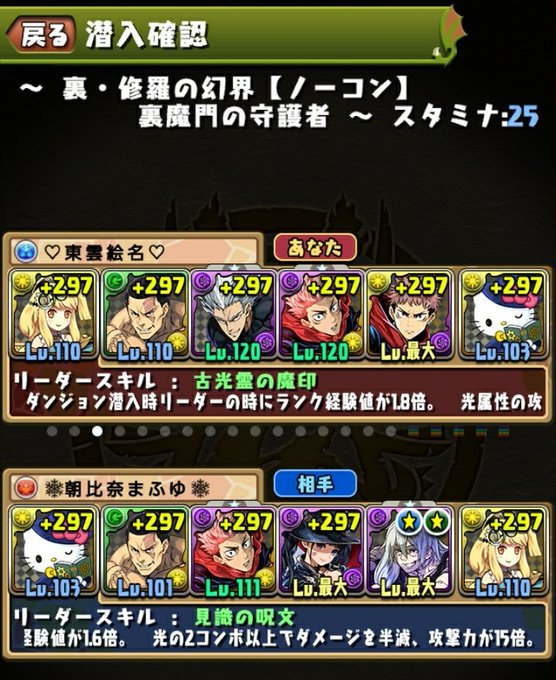View your leader skill 古光霊の魔印 panel
Viewport: 556px width, 680px height.
pos(278,392)
